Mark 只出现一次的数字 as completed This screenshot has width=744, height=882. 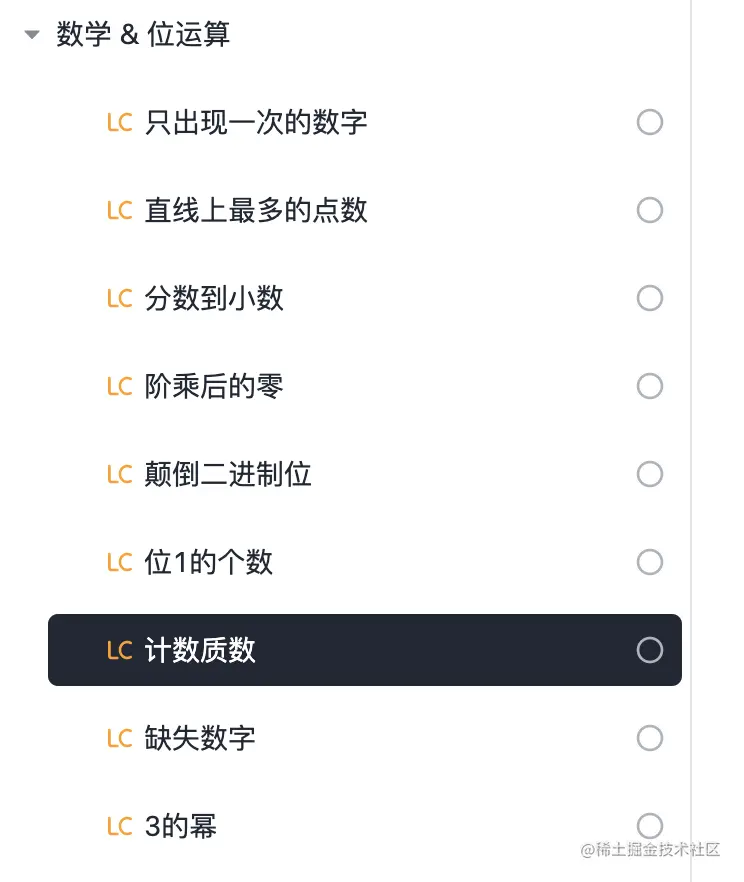pyautogui.click(x=650, y=122)
